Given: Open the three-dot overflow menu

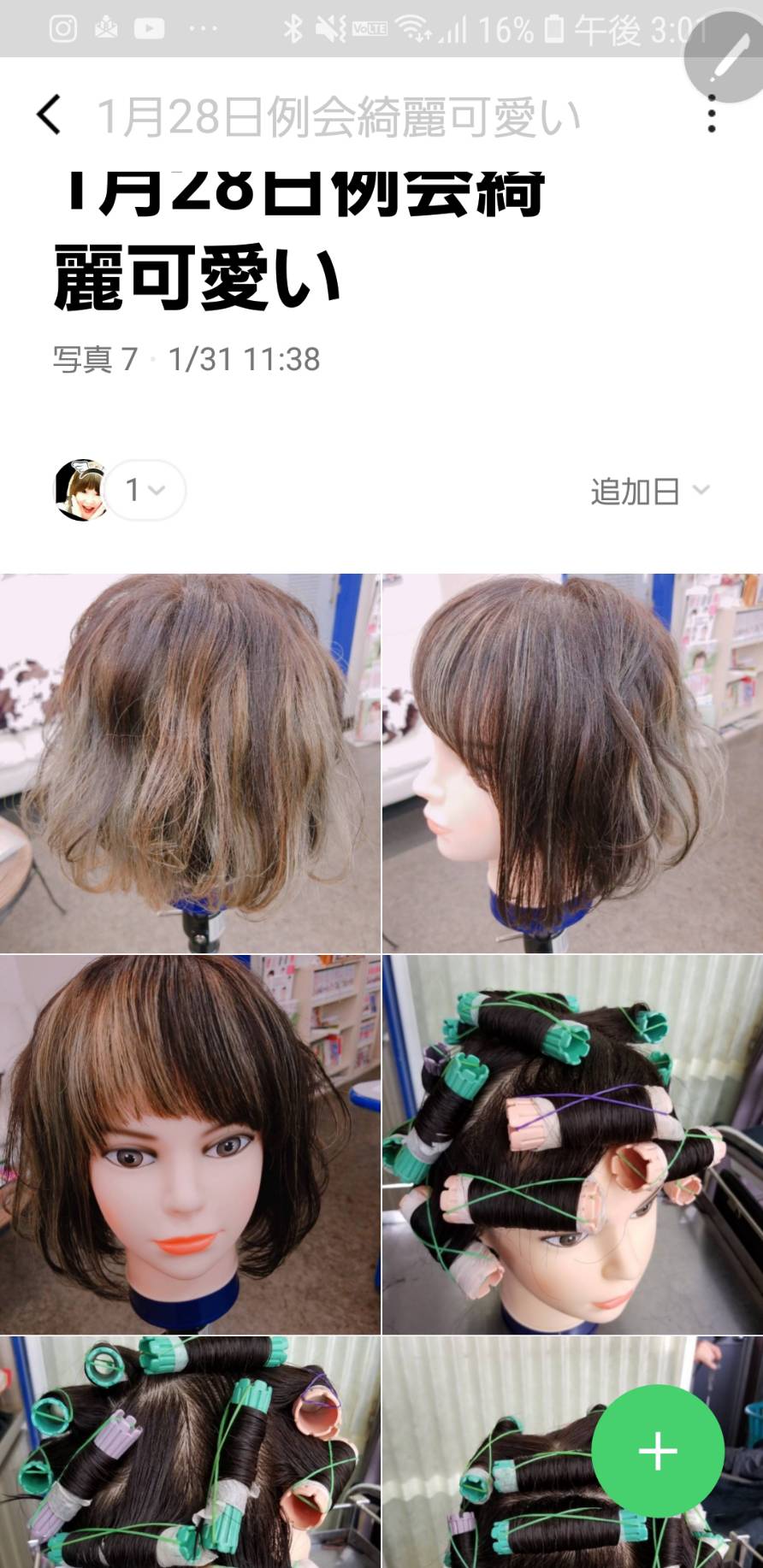Looking at the screenshot, I should pos(712,115).
